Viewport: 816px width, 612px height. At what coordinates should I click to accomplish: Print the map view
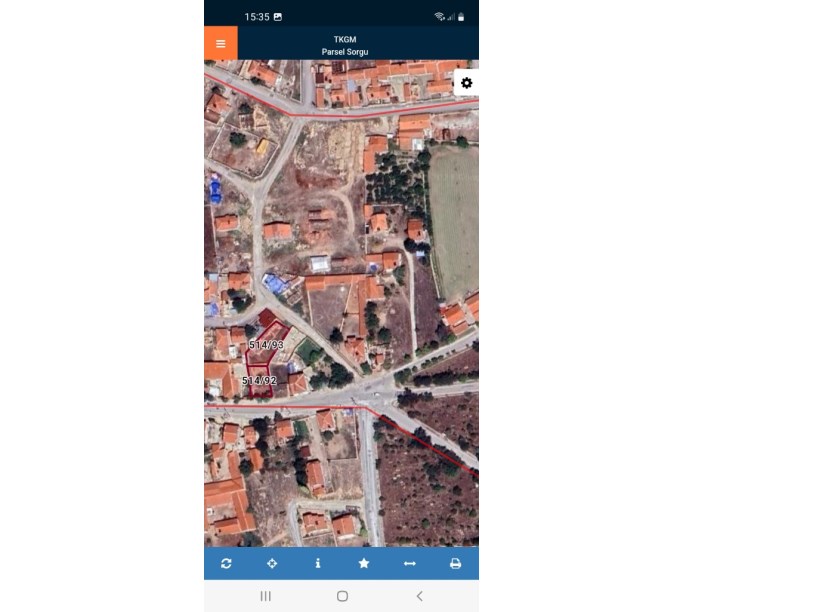455,564
